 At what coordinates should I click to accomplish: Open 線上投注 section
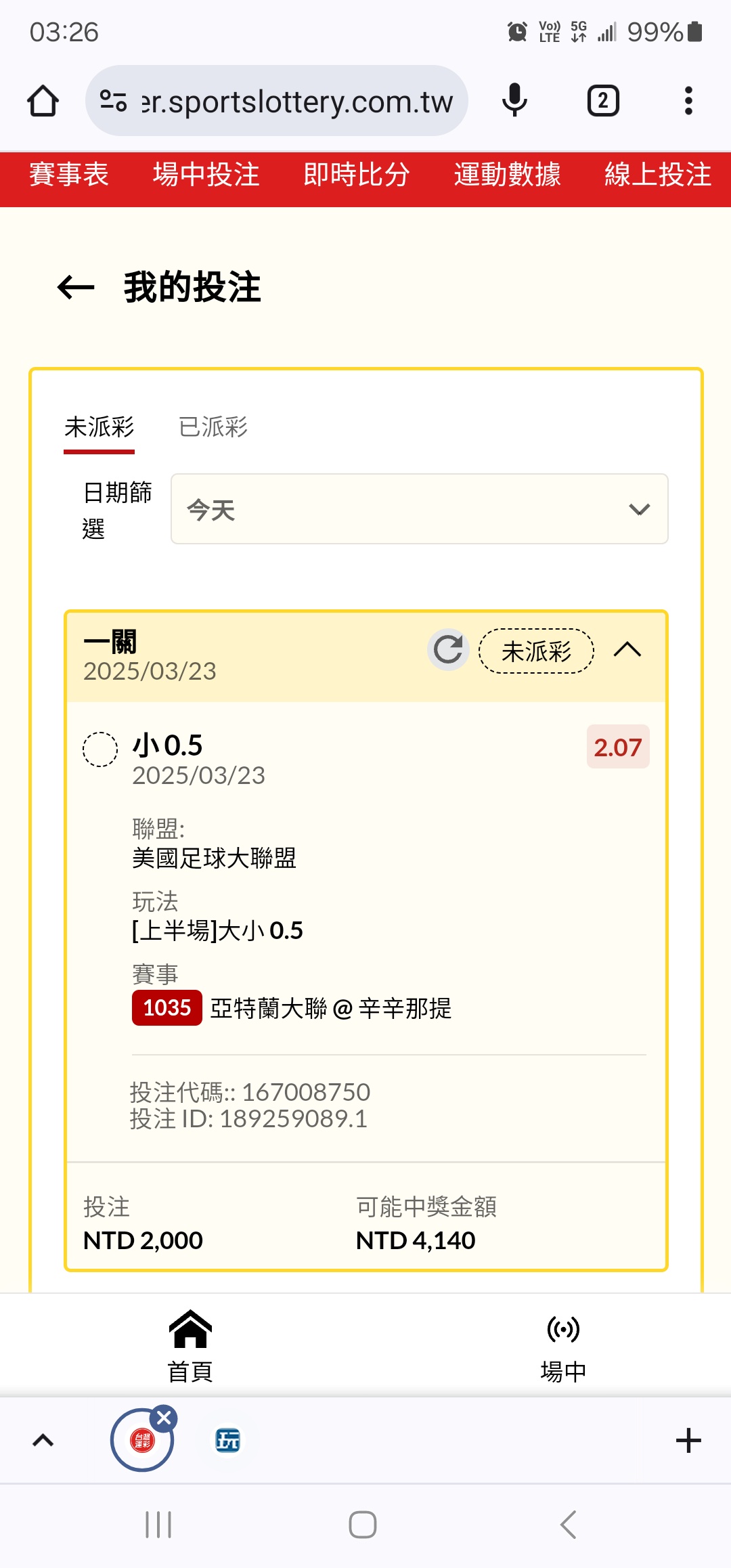coord(657,175)
